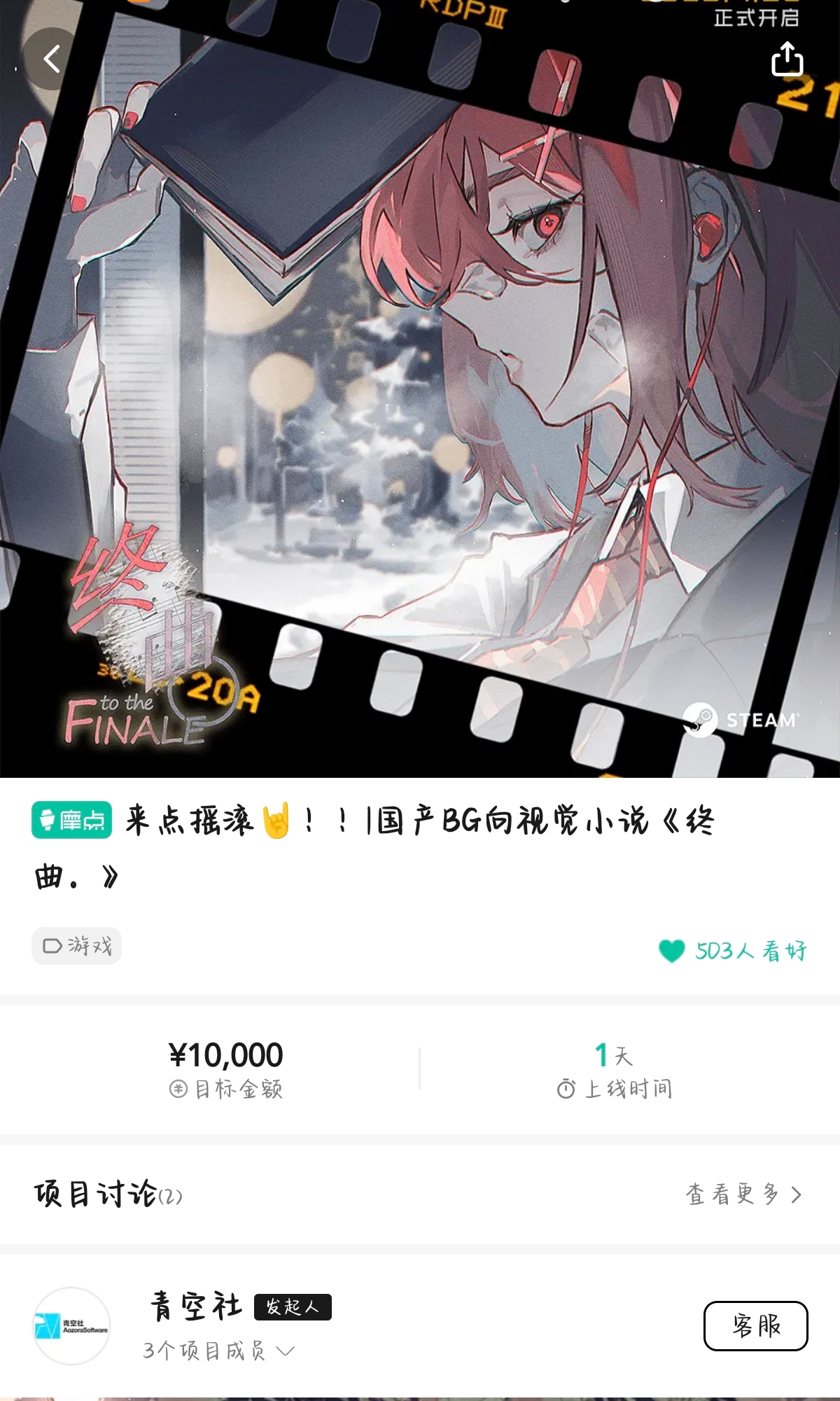This screenshot has height=1401, width=840.
Task: Go back using the top-left arrow
Action: tap(52, 60)
